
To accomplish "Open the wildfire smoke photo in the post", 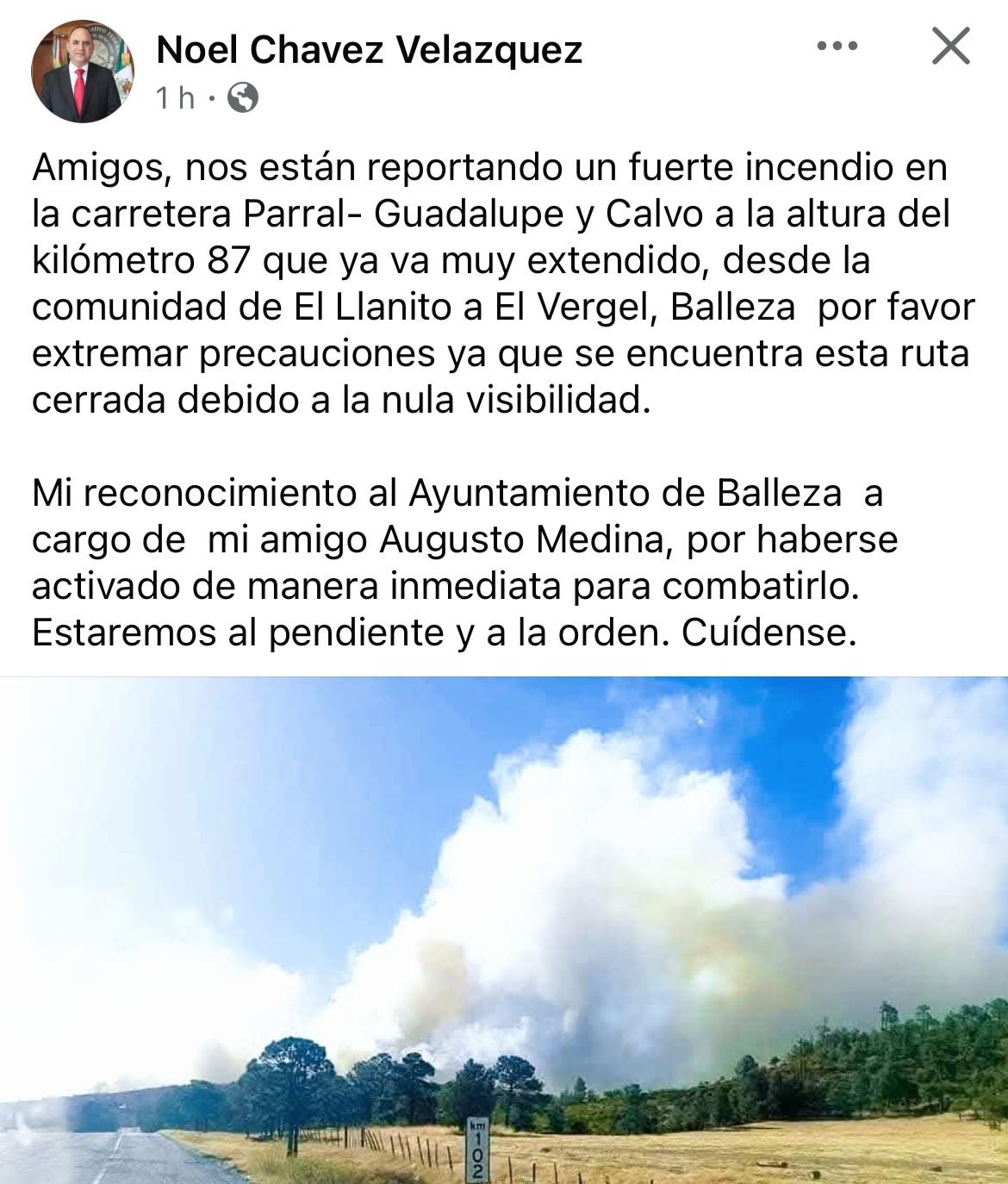I will 504,931.
